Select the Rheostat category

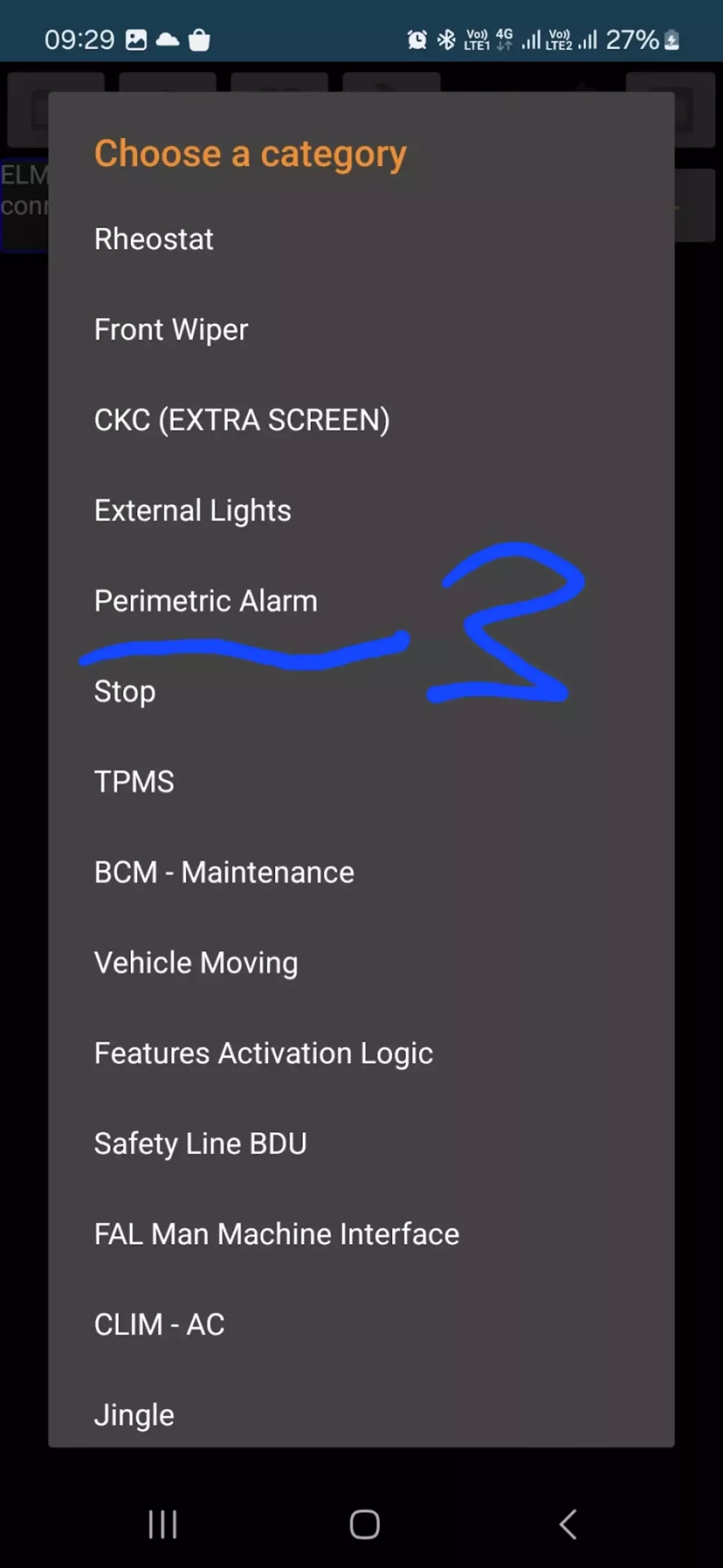(x=361, y=238)
